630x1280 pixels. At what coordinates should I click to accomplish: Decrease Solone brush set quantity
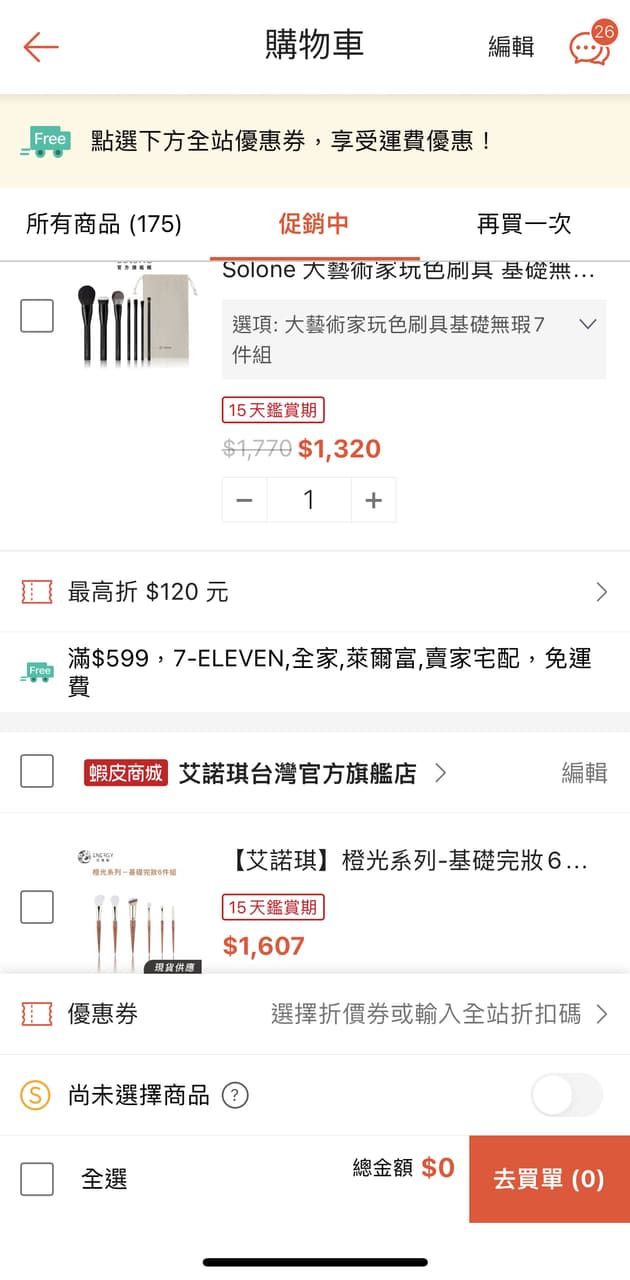click(x=244, y=500)
